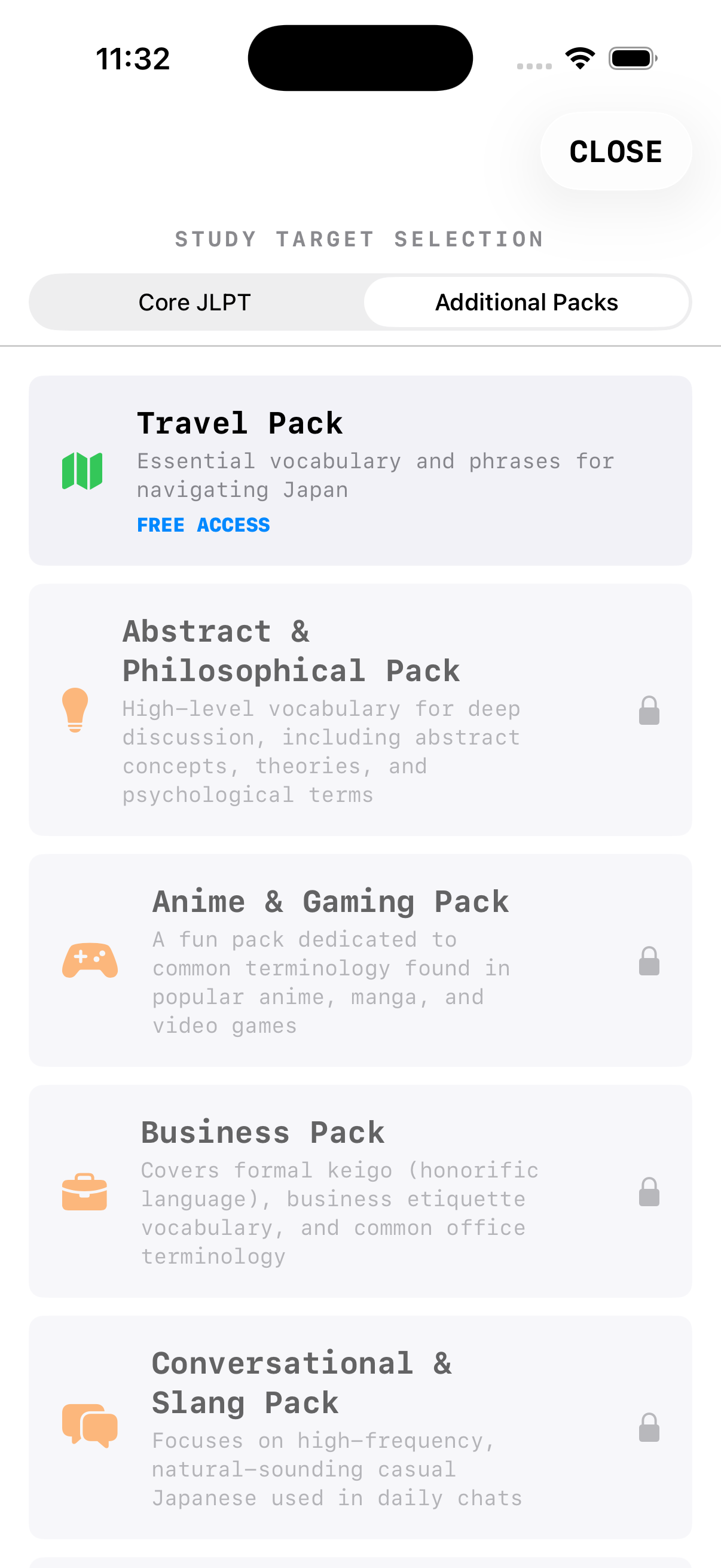Tap the lock icon on Anime & Gaming Pack
The image size is (721, 1568).
[649, 960]
